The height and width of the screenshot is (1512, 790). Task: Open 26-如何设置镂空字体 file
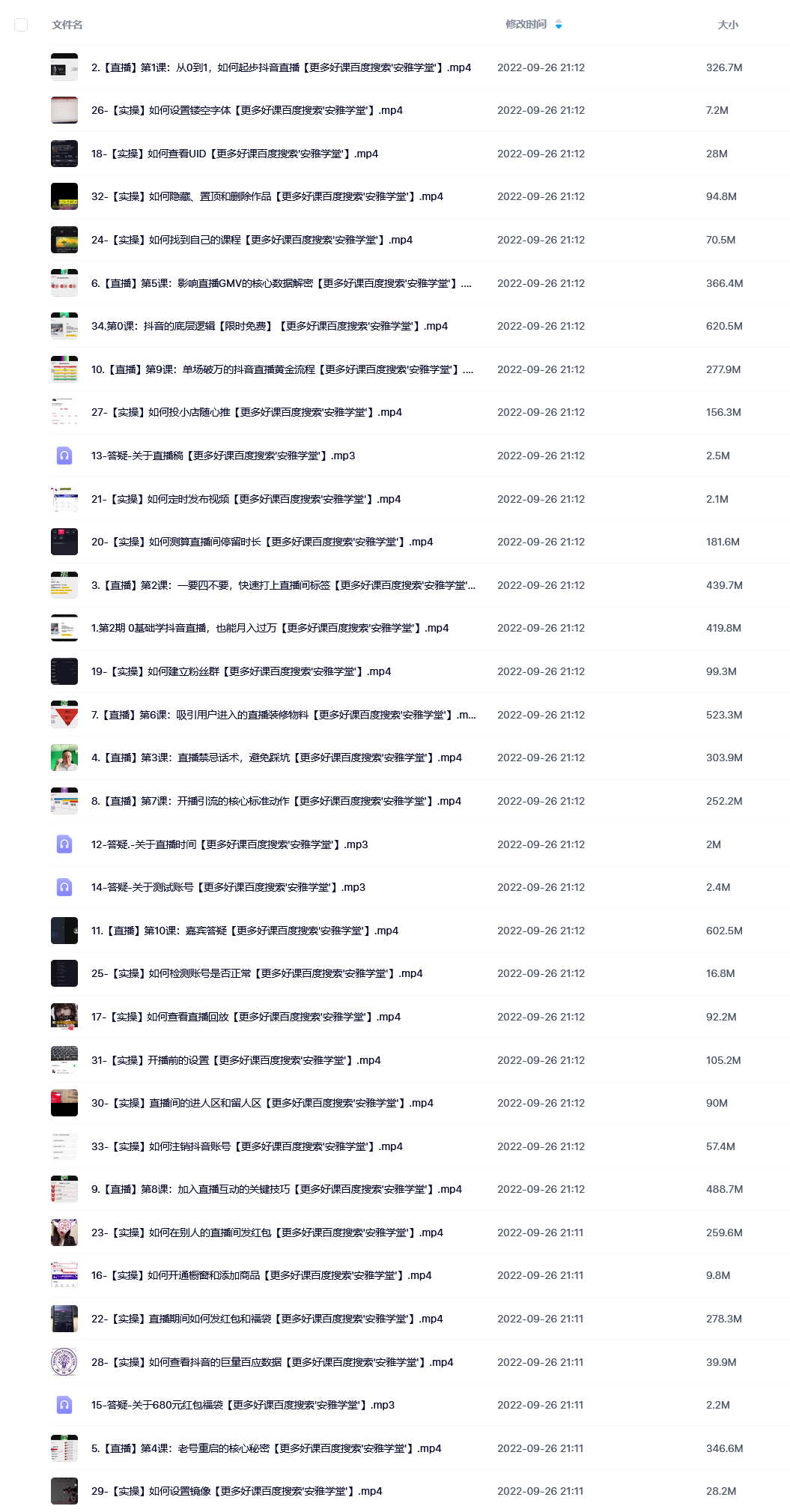coord(246,110)
